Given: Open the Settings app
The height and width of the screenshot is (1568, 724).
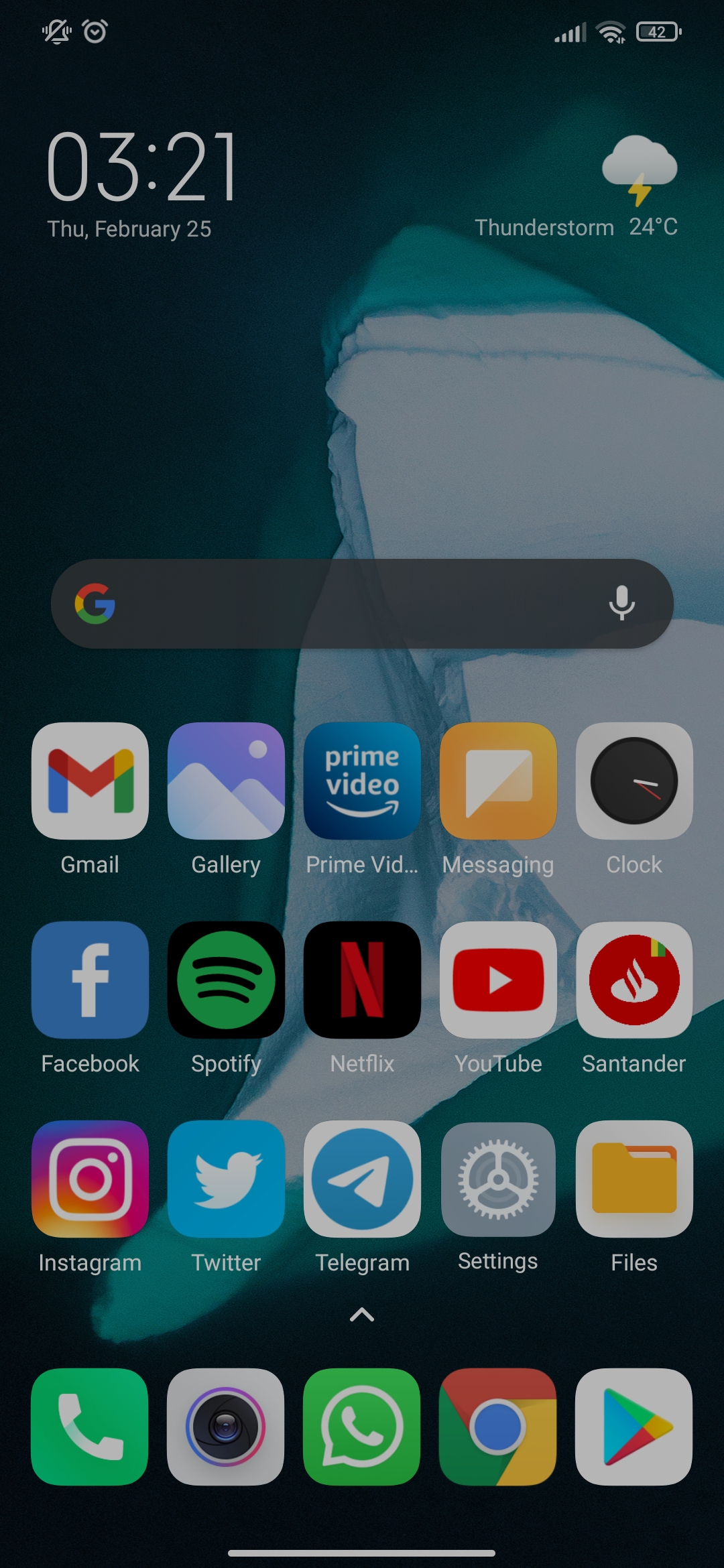Looking at the screenshot, I should (498, 1179).
